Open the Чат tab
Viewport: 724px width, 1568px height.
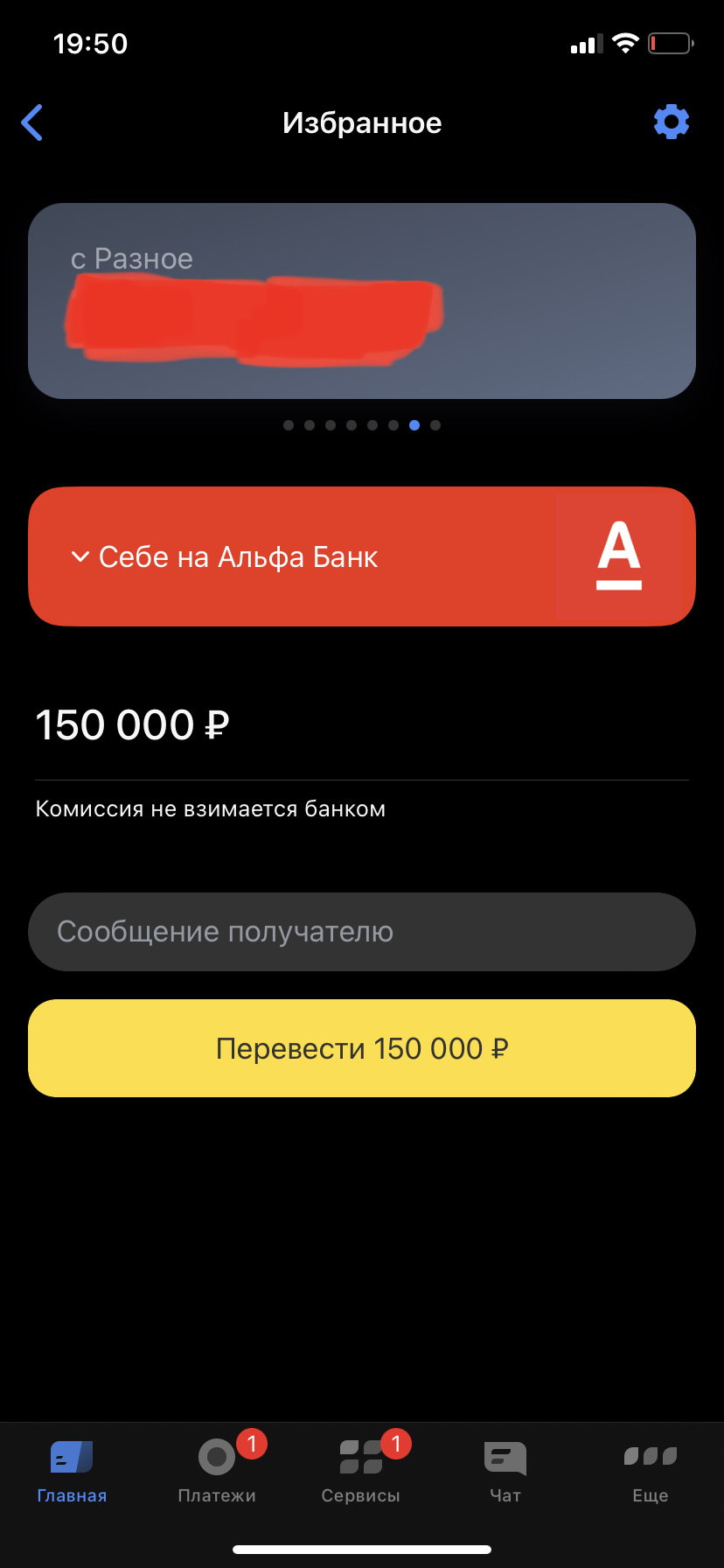click(505, 1472)
